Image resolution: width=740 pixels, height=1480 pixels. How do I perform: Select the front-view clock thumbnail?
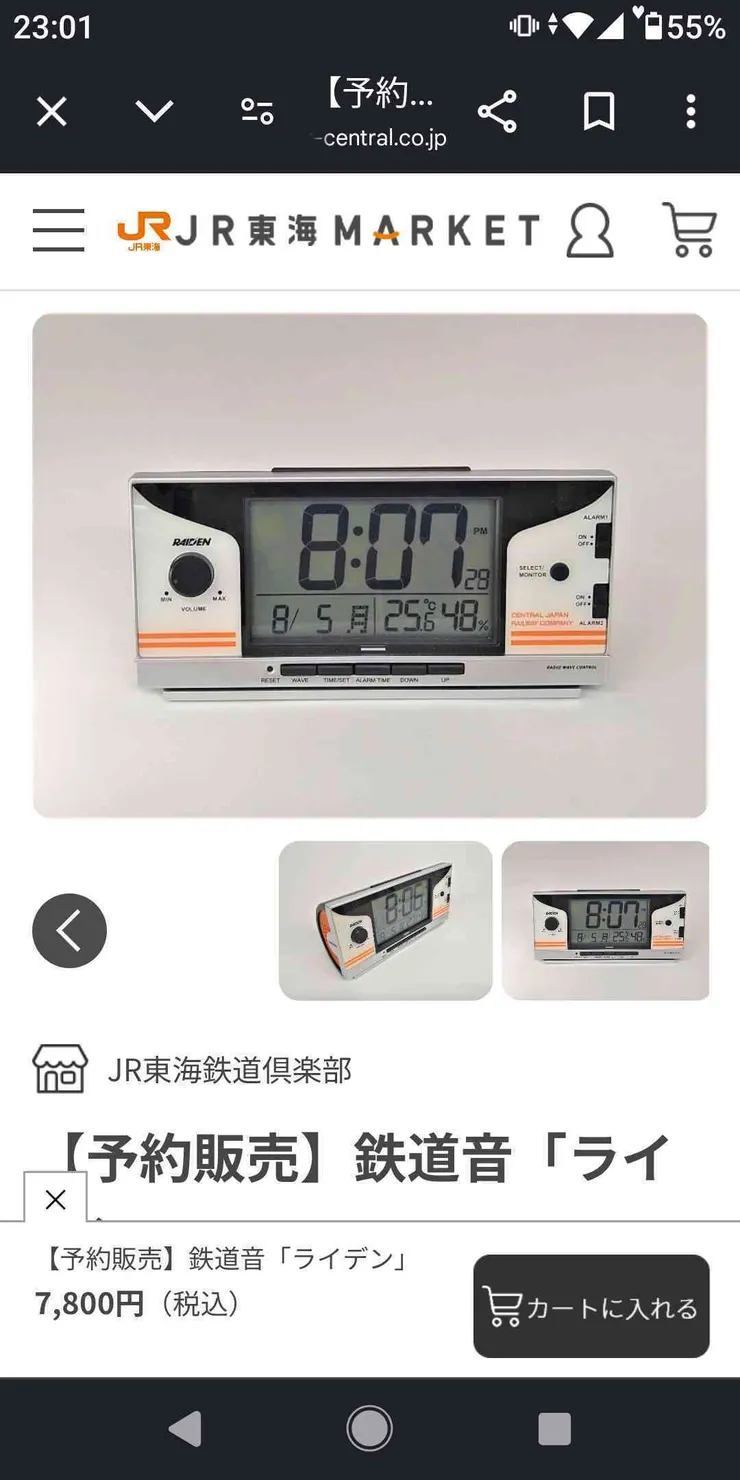point(606,920)
